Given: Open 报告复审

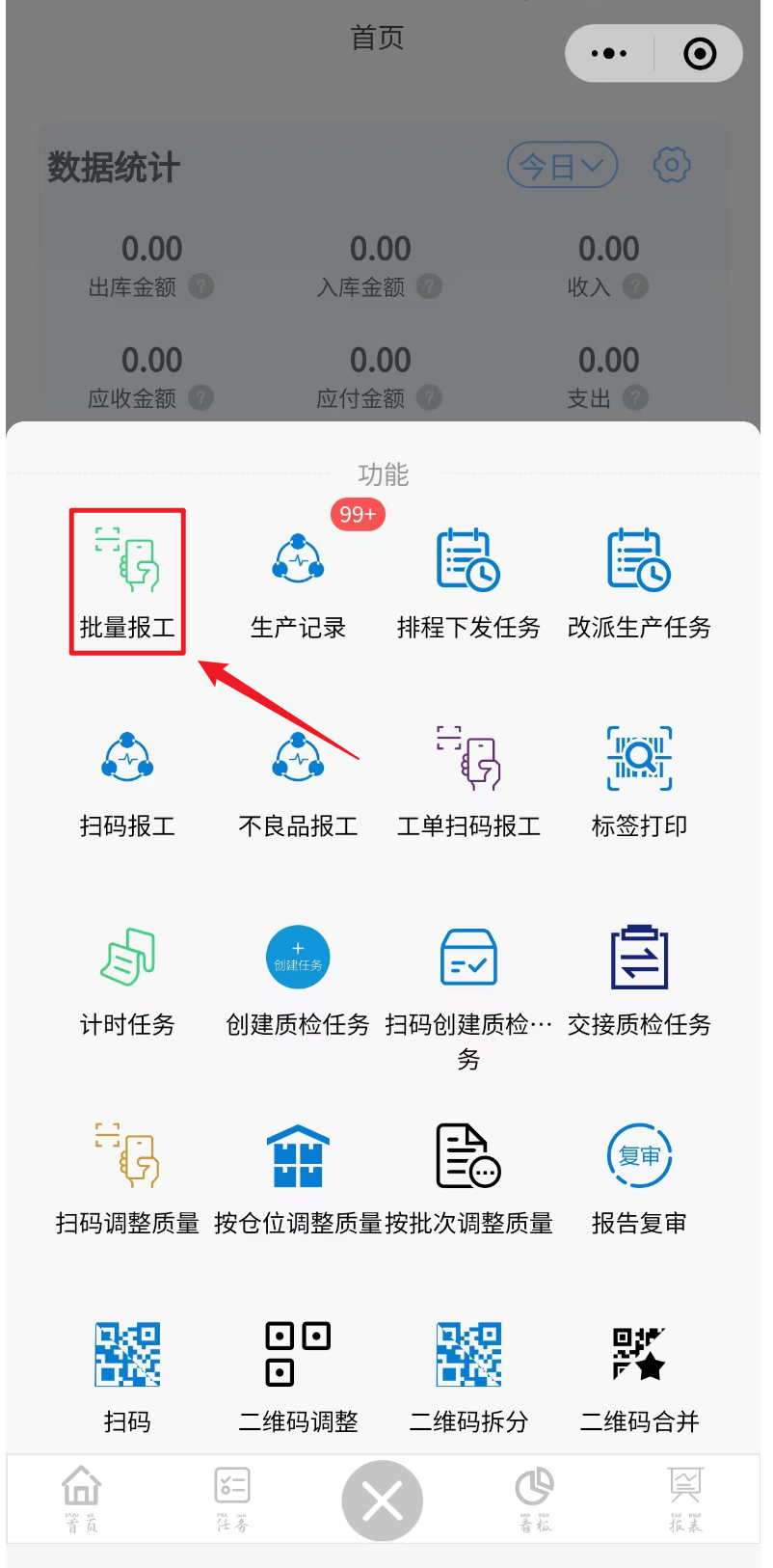Looking at the screenshot, I should 639,1178.
